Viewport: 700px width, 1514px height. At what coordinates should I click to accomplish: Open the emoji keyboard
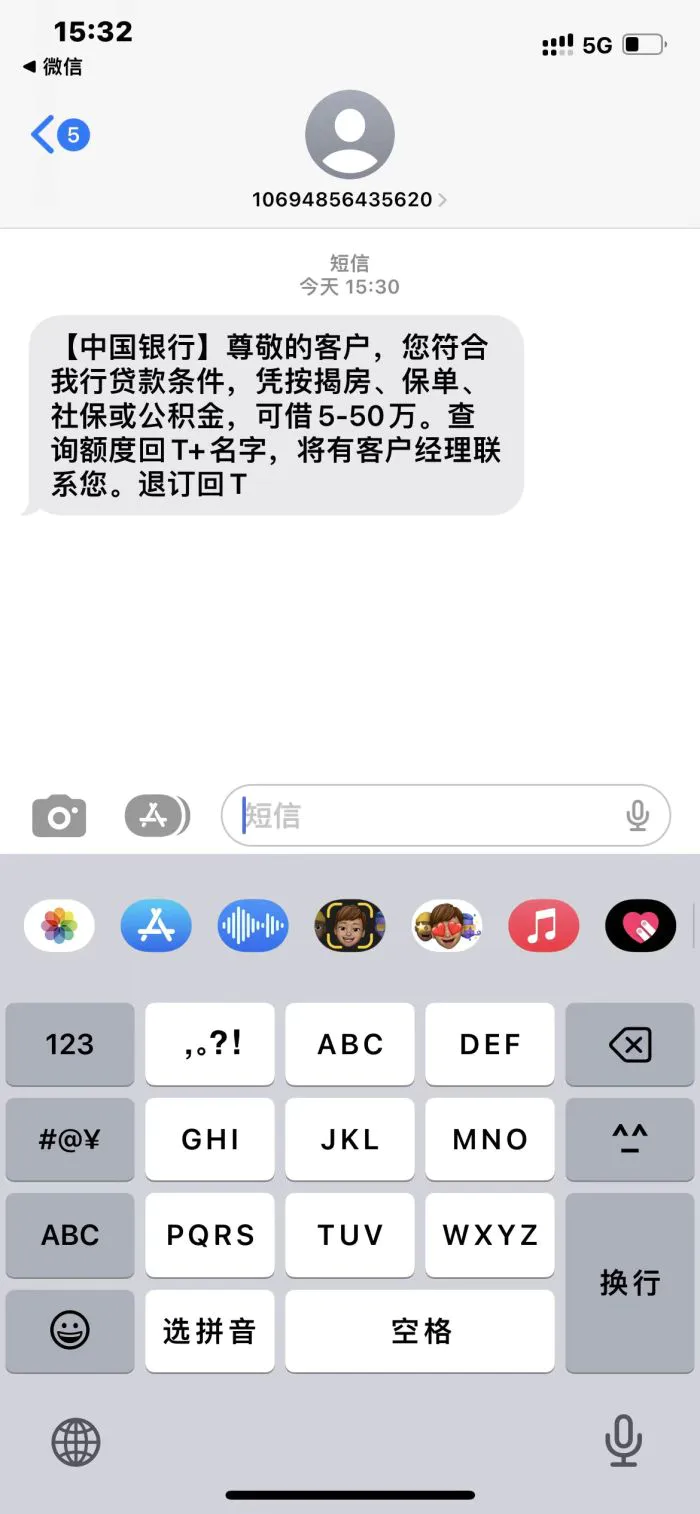70,1331
